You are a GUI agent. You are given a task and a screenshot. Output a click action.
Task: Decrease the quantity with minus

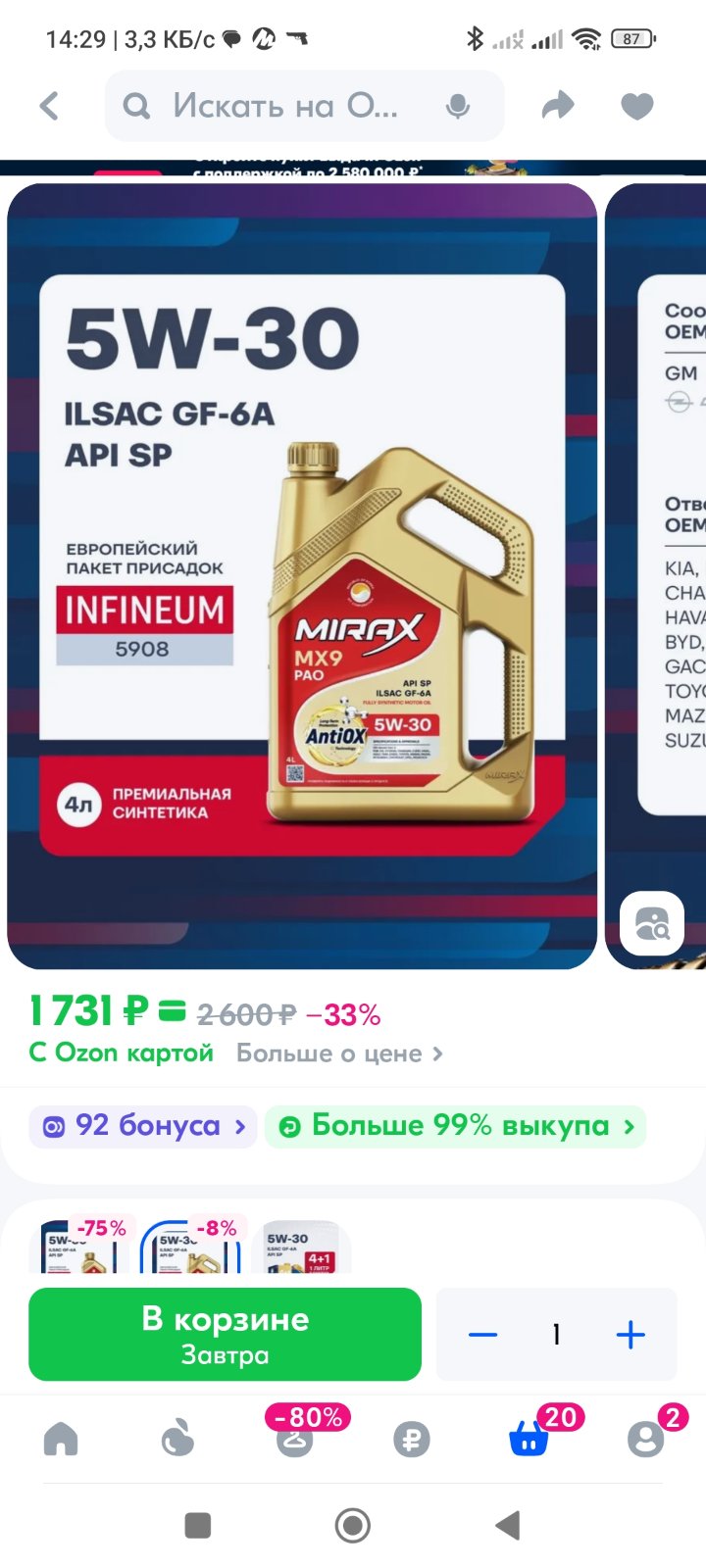[x=482, y=1335]
